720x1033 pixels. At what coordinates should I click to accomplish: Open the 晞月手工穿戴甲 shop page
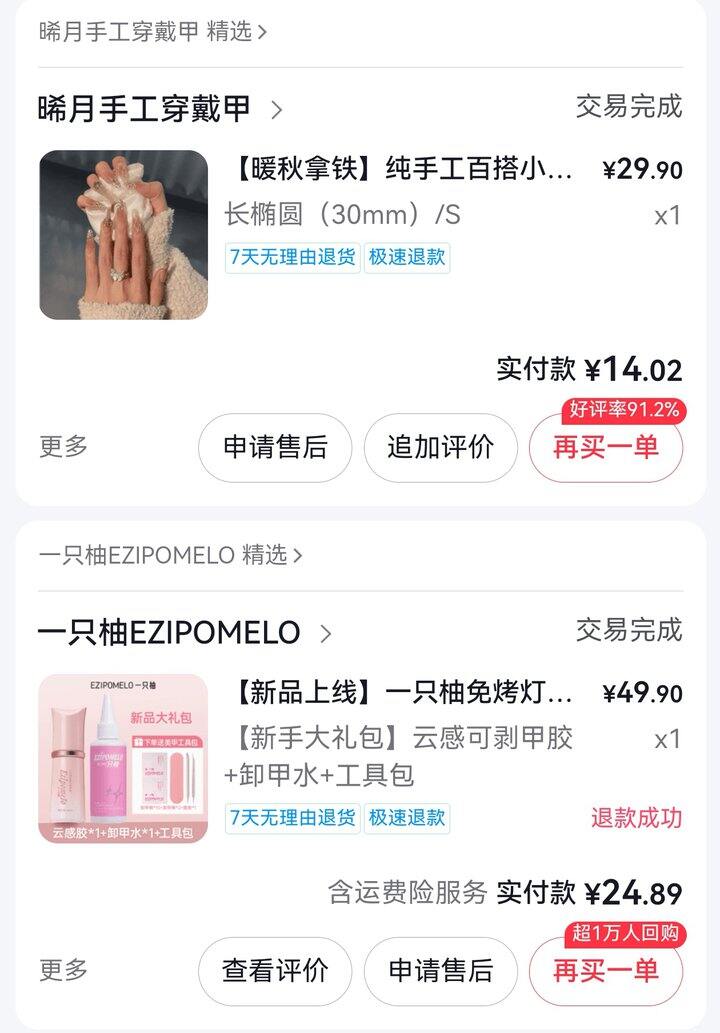[160, 108]
